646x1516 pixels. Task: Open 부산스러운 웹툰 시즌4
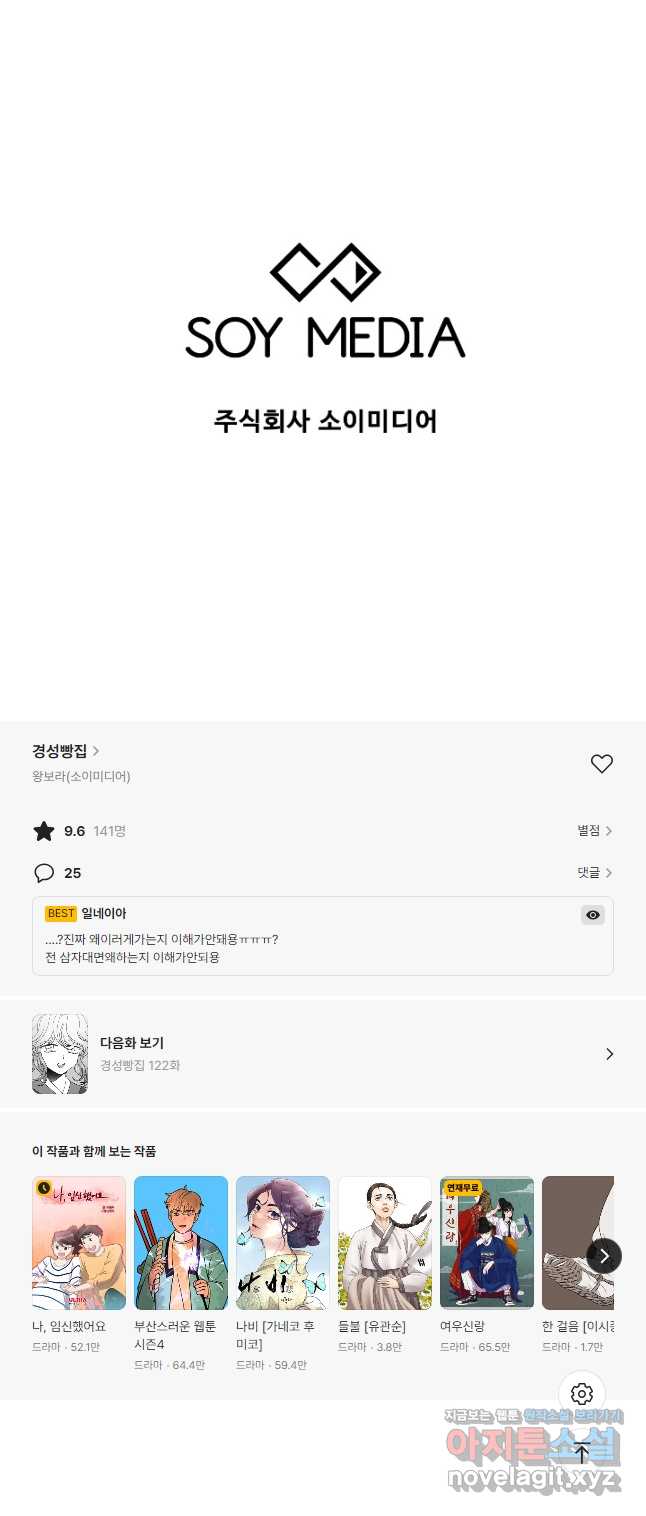[x=181, y=1243]
